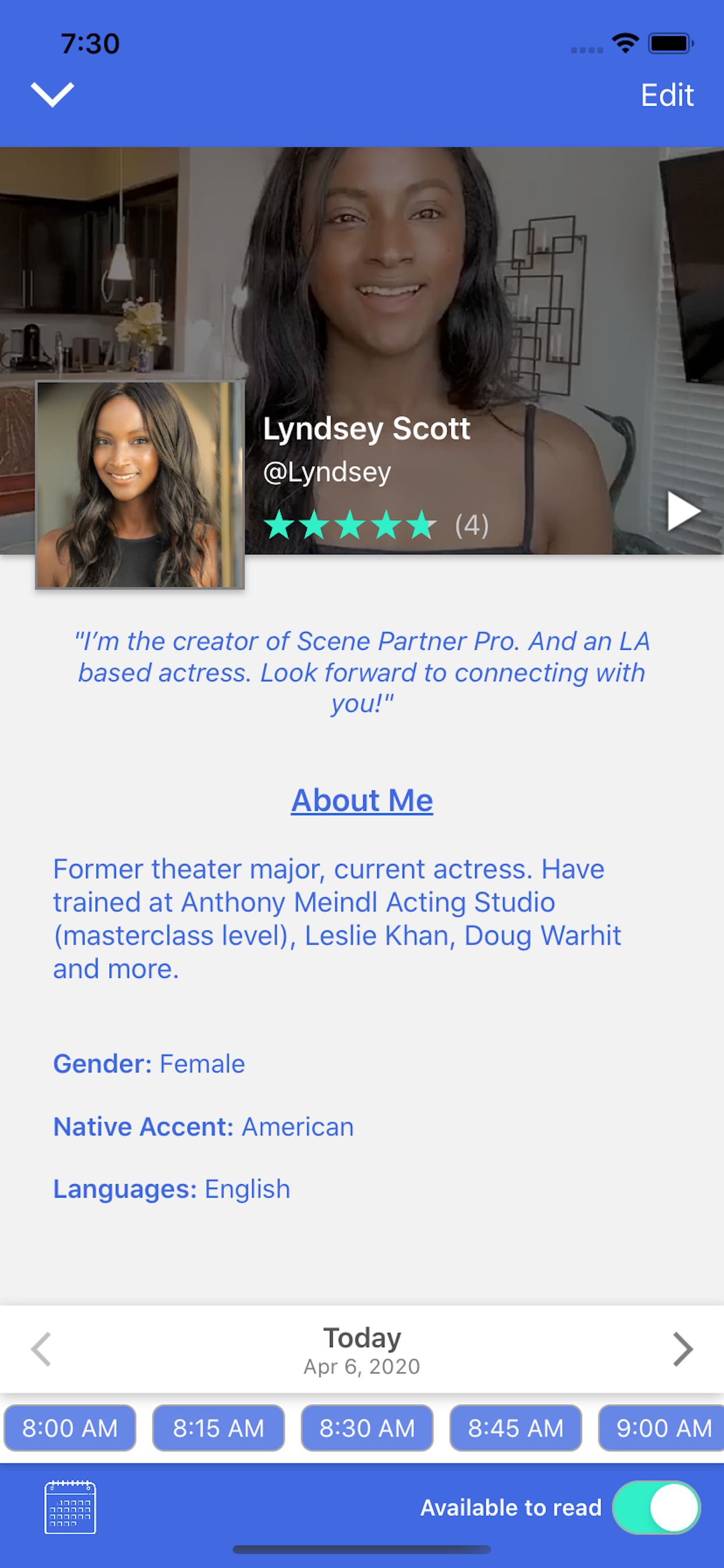
Task: Open the Edit profile screen
Action: (667, 94)
